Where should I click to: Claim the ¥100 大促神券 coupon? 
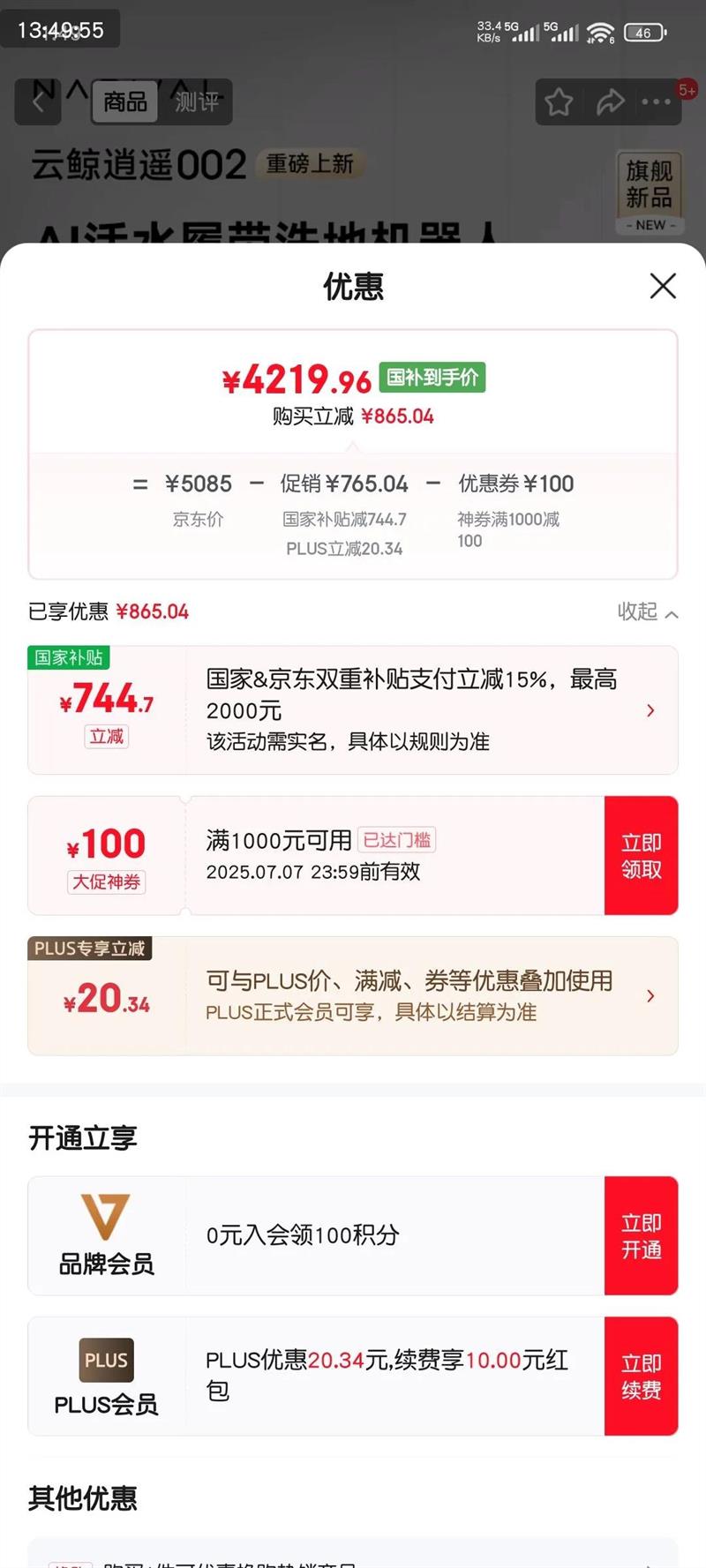641,856
